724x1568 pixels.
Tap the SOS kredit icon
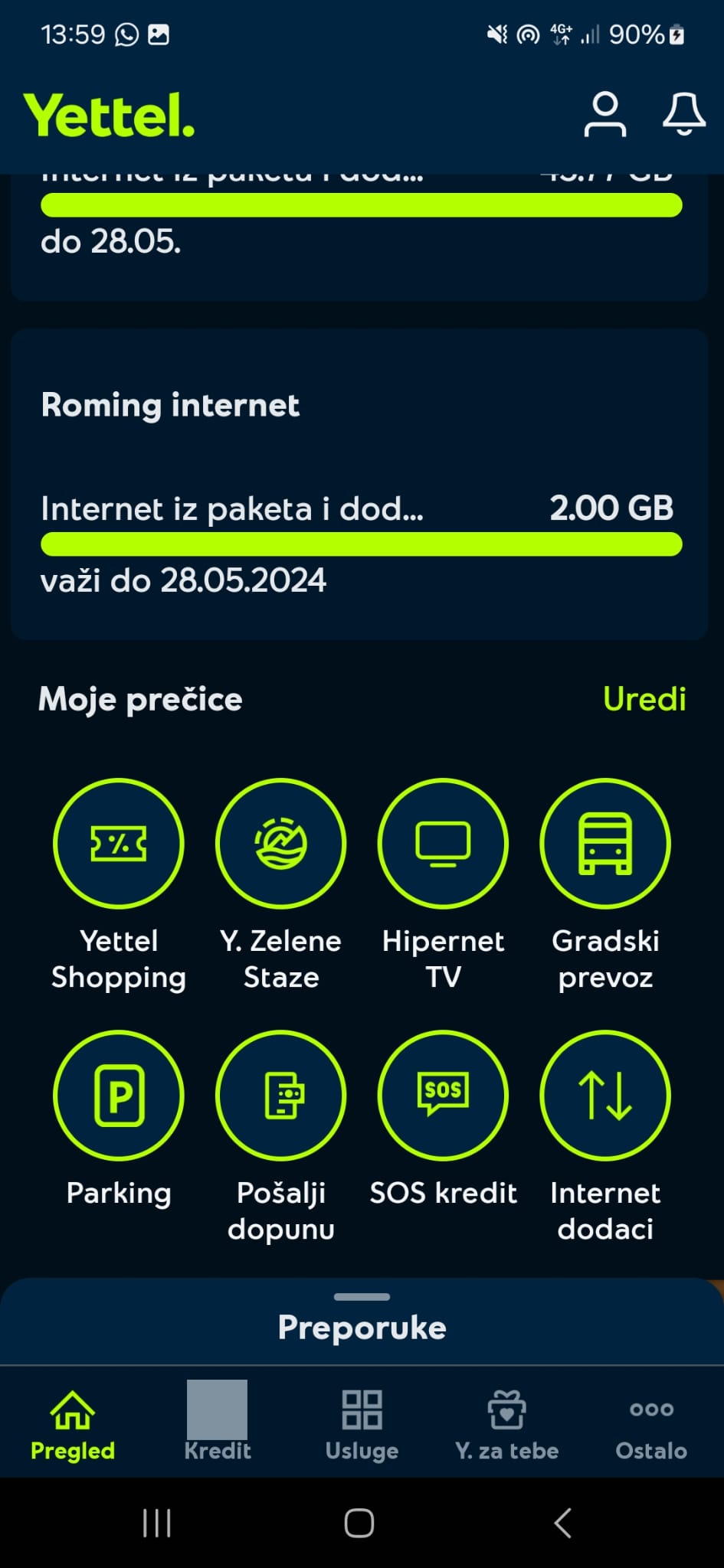(443, 1096)
